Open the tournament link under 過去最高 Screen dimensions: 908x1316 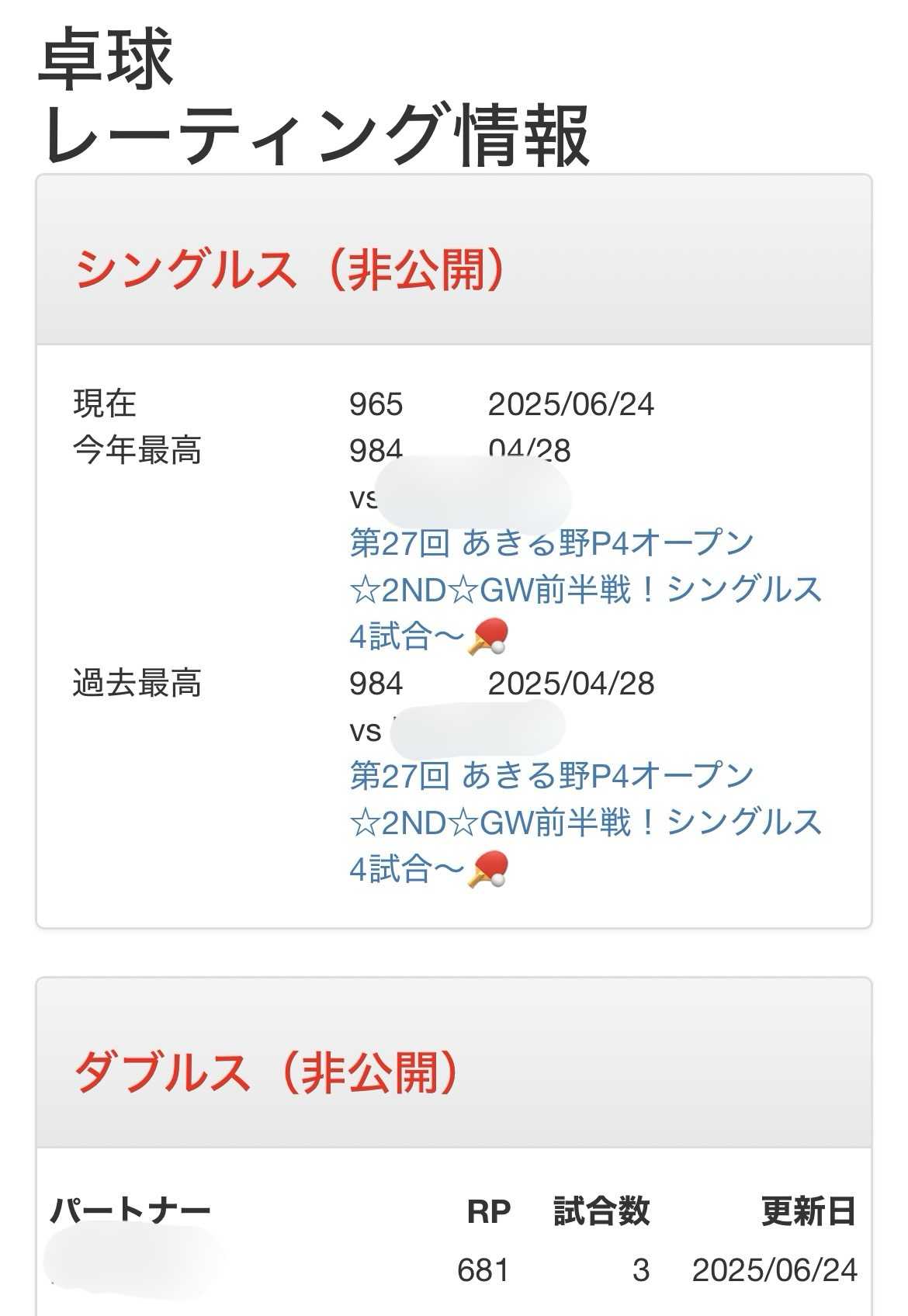[x=585, y=822]
